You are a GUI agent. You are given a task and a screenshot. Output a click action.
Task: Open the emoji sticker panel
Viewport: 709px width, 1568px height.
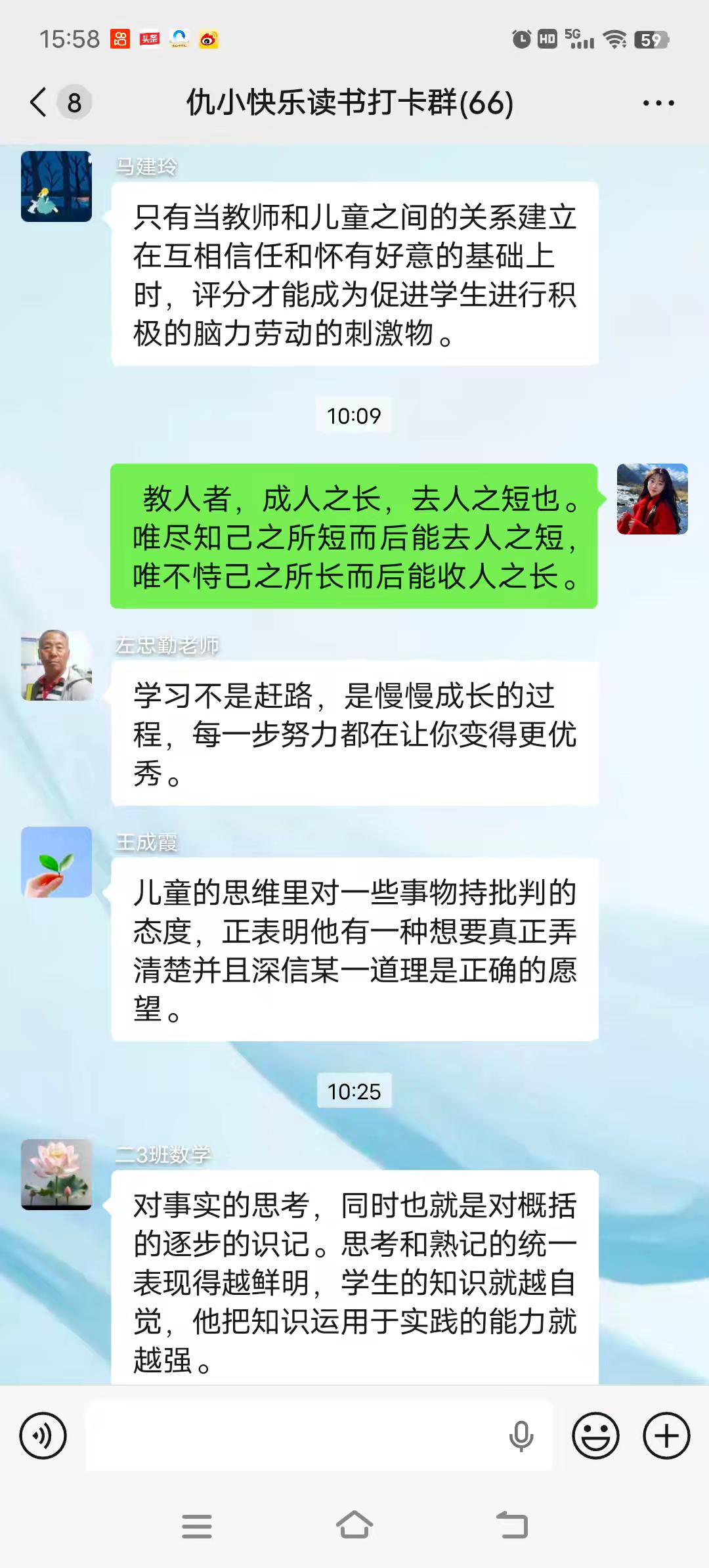pos(595,1435)
